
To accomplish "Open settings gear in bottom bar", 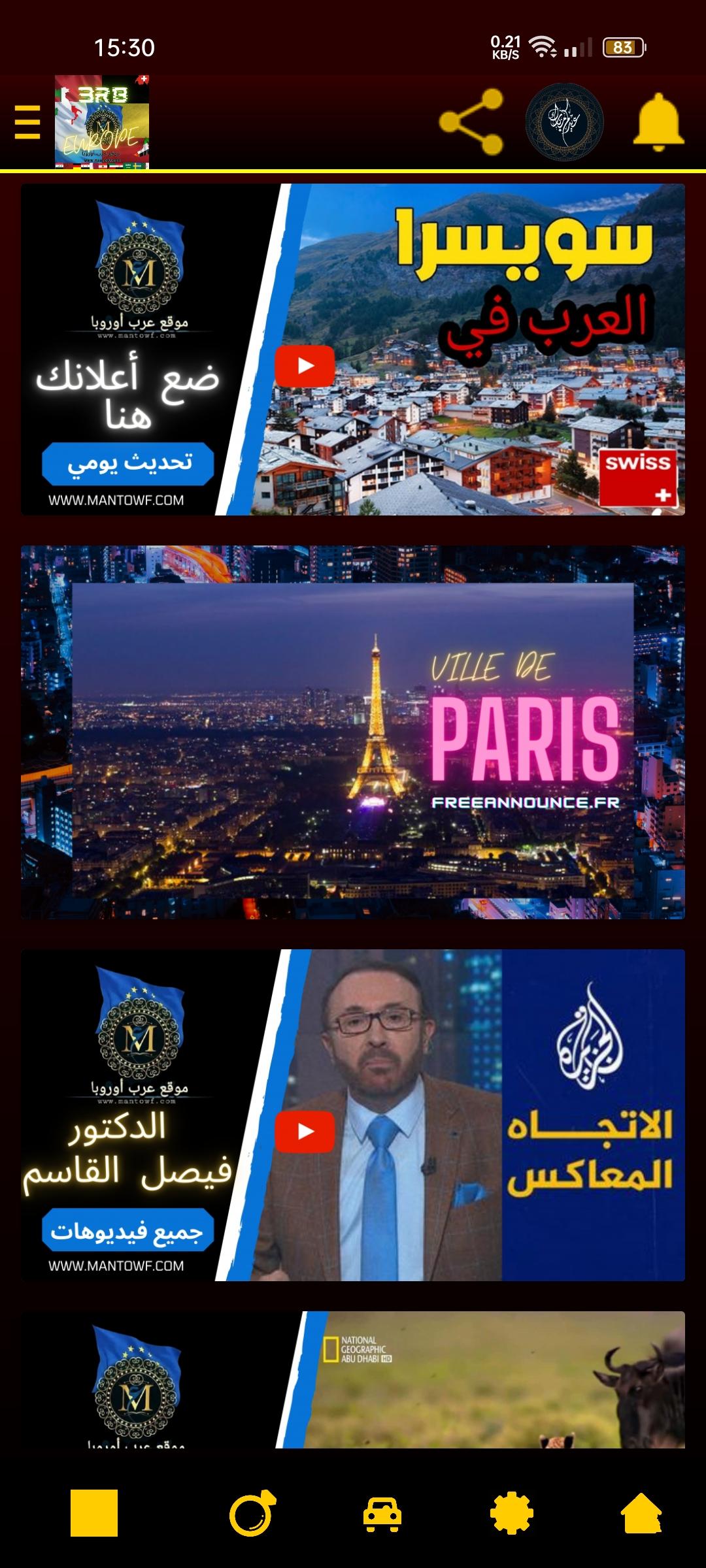I will coord(512,1513).
